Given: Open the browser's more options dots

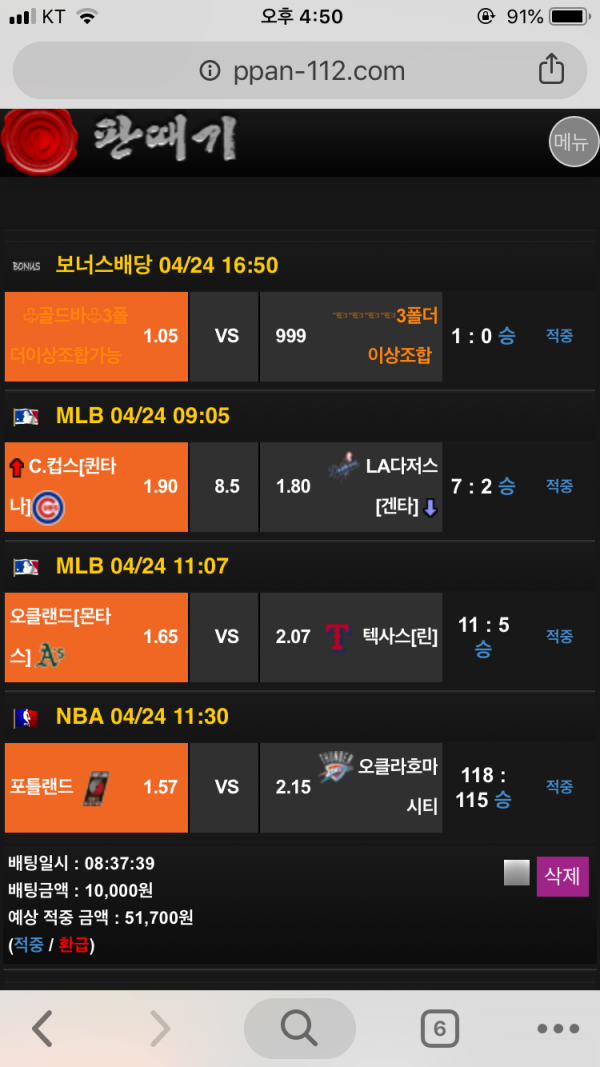Looking at the screenshot, I should [x=557, y=1028].
